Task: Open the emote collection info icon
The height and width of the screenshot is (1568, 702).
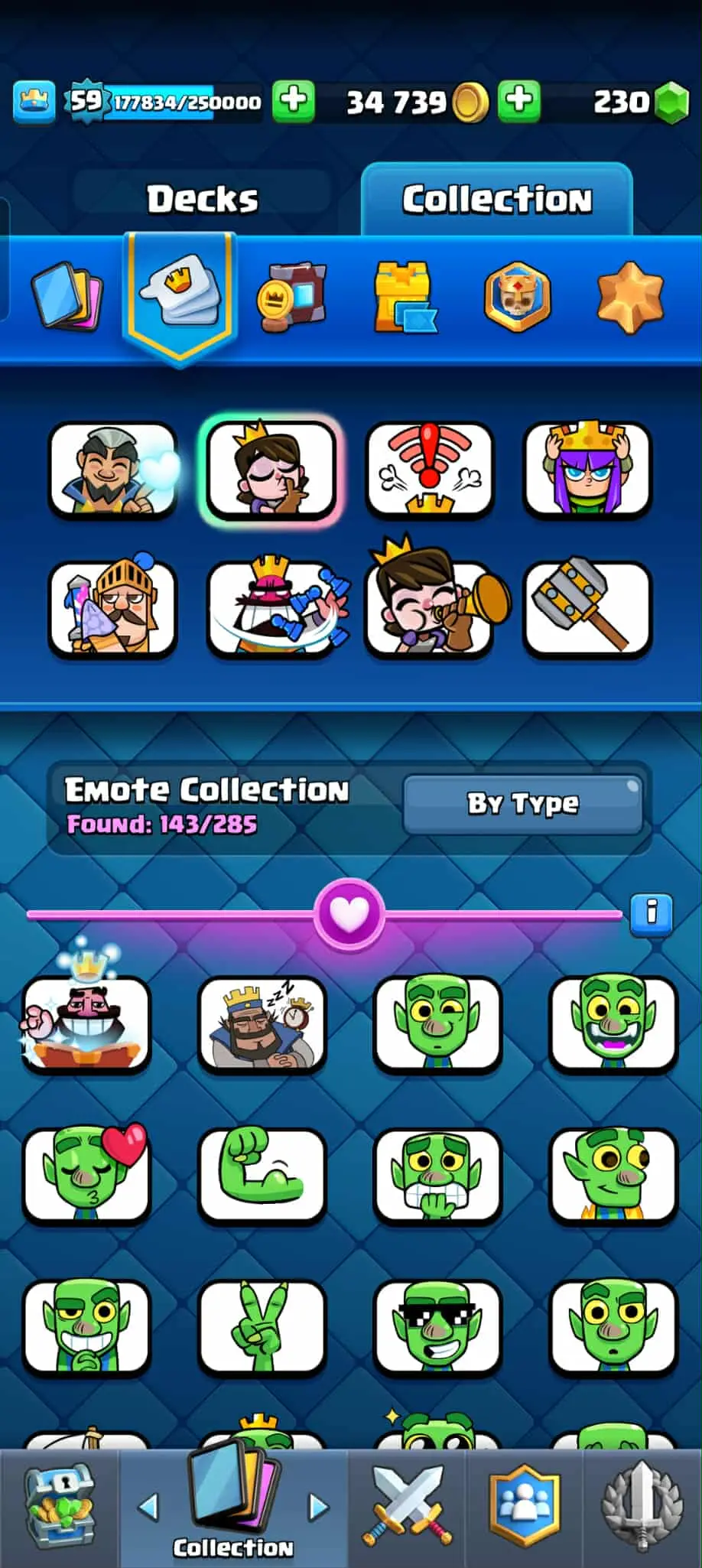Action: pyautogui.click(x=652, y=913)
